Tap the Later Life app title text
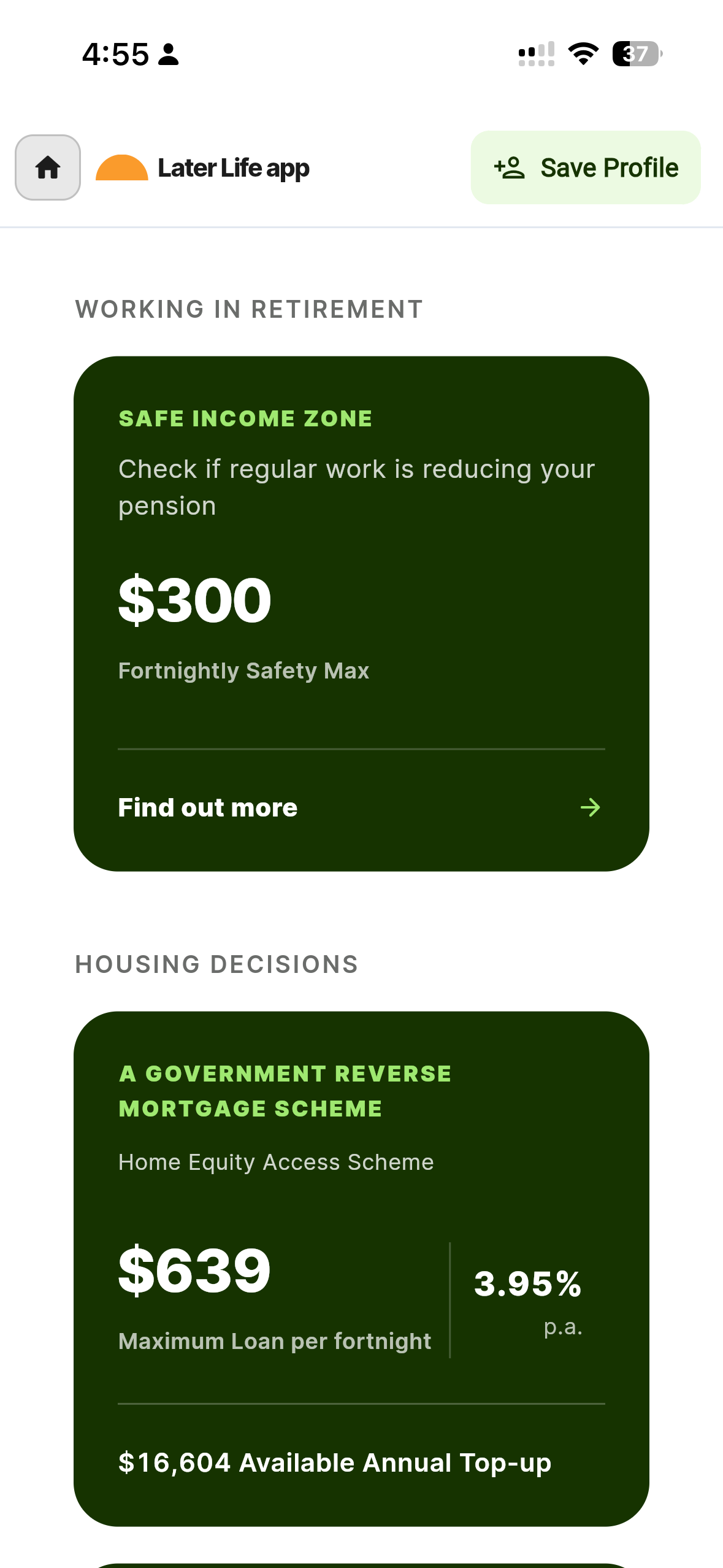This screenshot has height=1568, width=723. [233, 167]
